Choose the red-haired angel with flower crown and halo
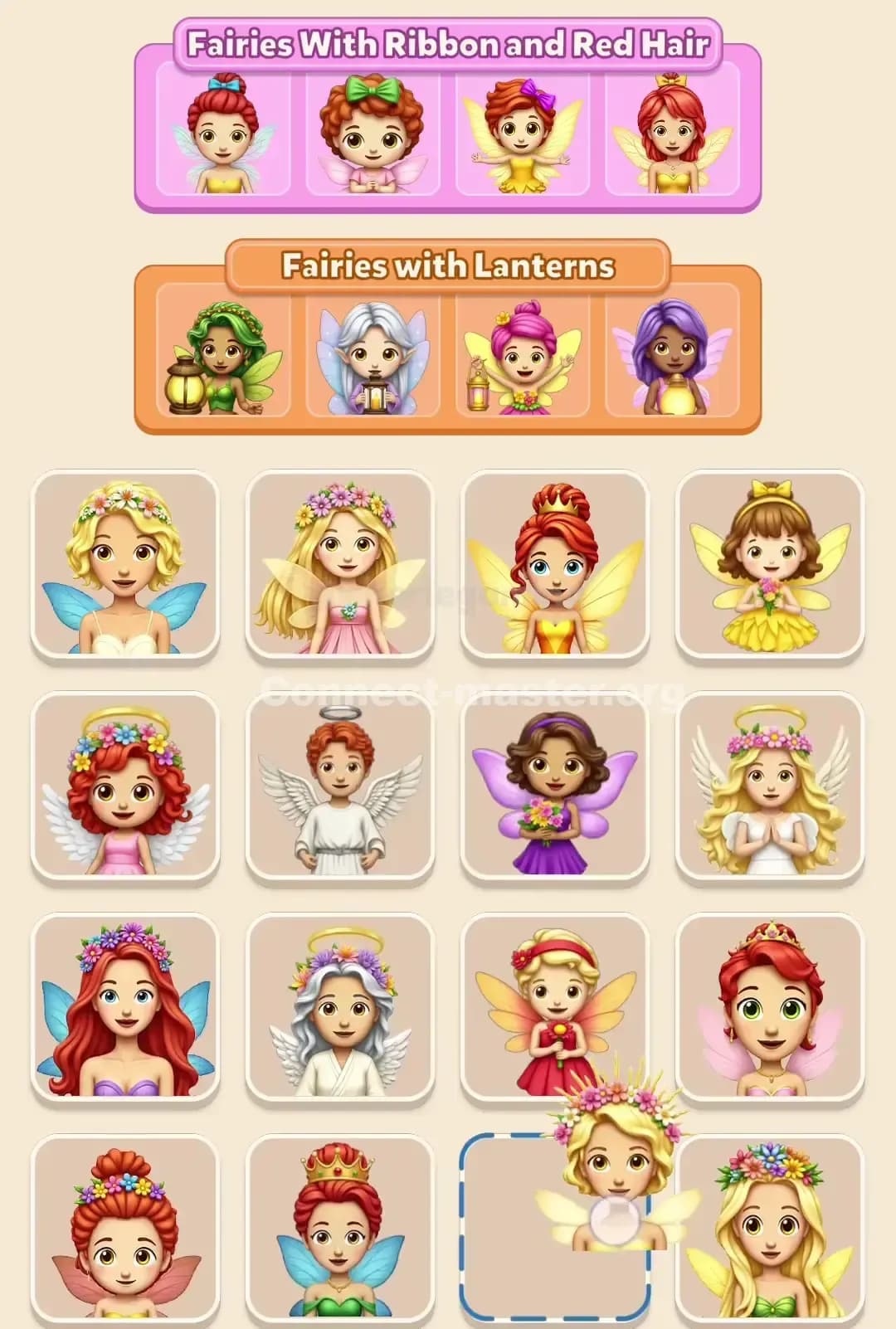896x1329 pixels. coord(124,788)
